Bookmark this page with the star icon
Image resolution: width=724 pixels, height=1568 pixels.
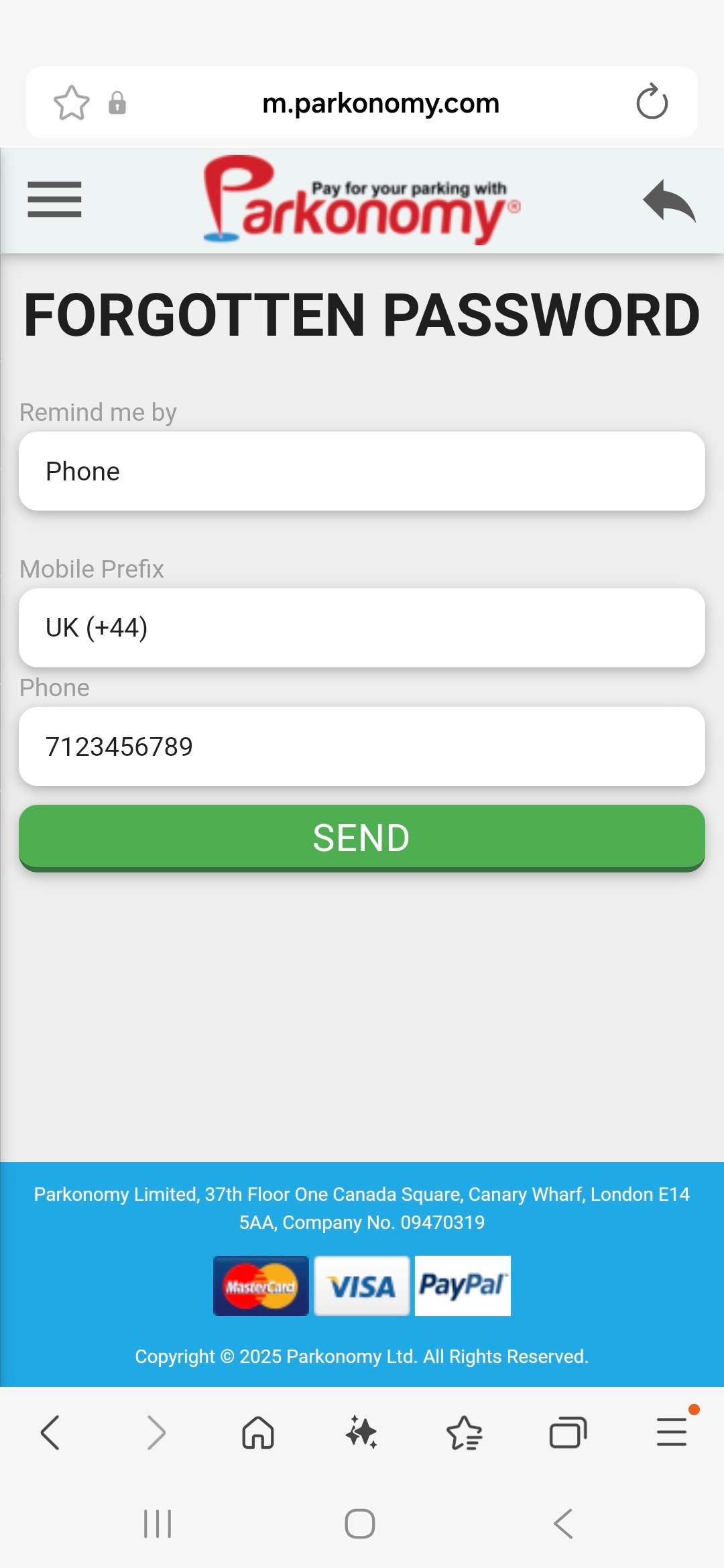click(71, 103)
